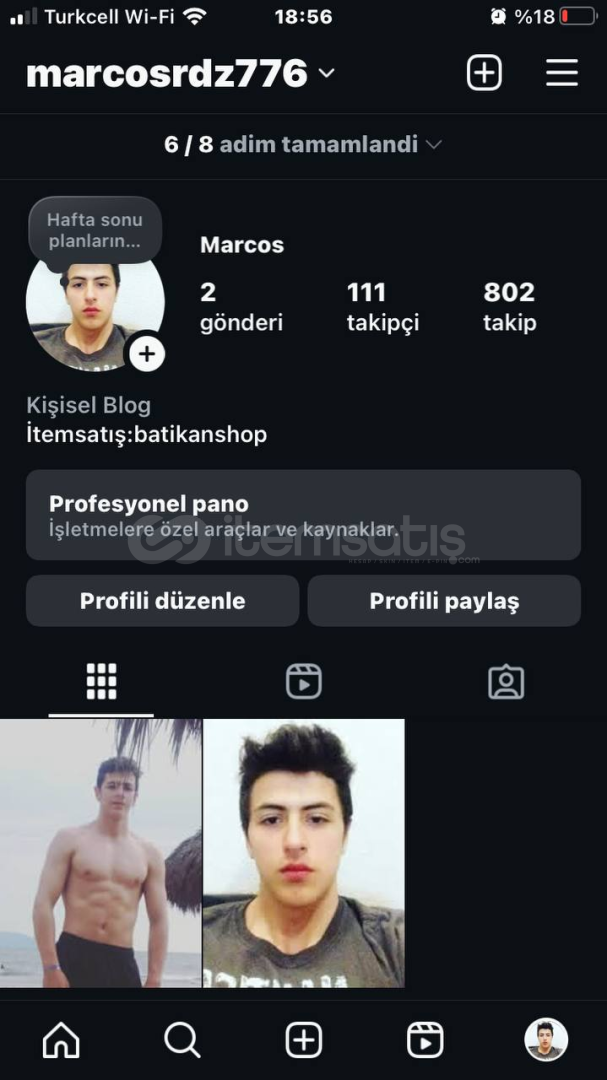Open the Hafta sonu planların note bubble
Screen dimensions: 607x1080
click(x=95, y=230)
